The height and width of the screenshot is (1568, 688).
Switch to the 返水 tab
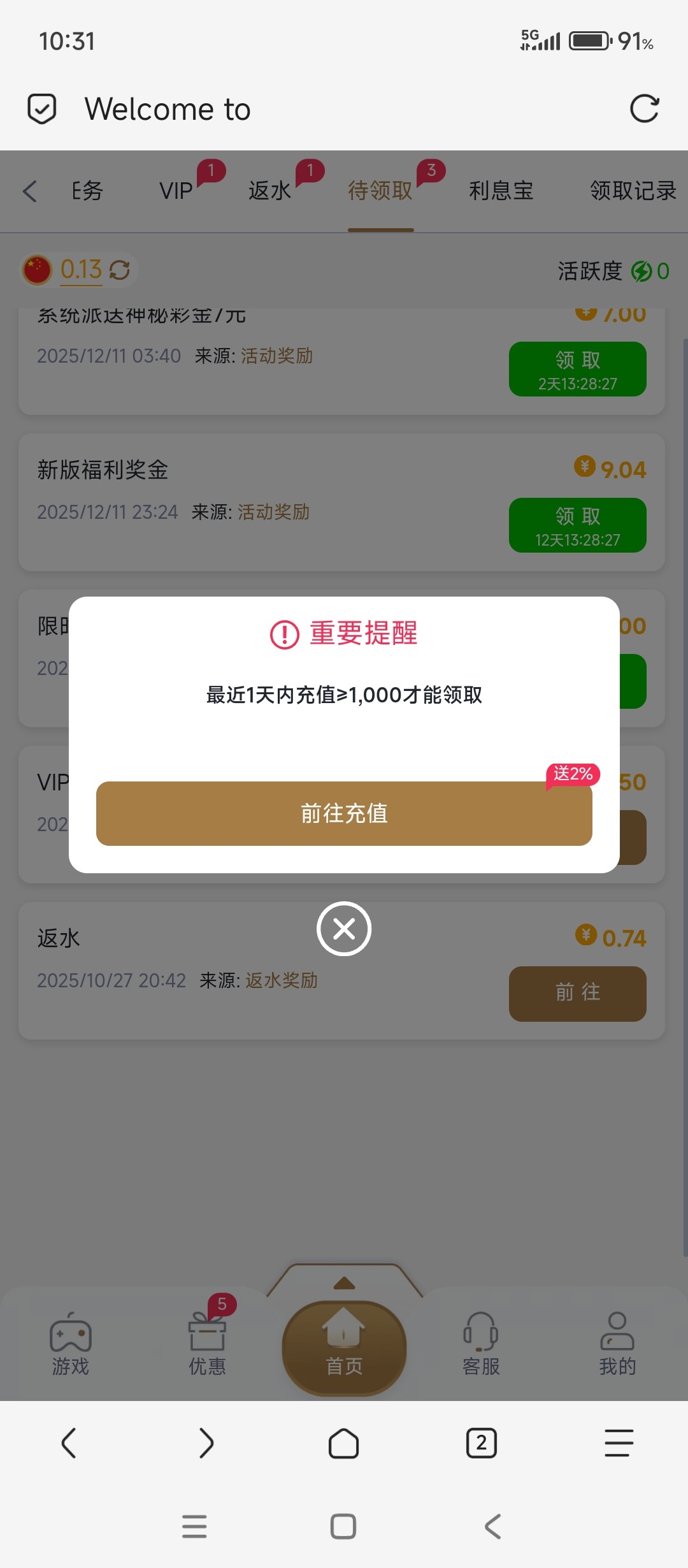coord(269,191)
